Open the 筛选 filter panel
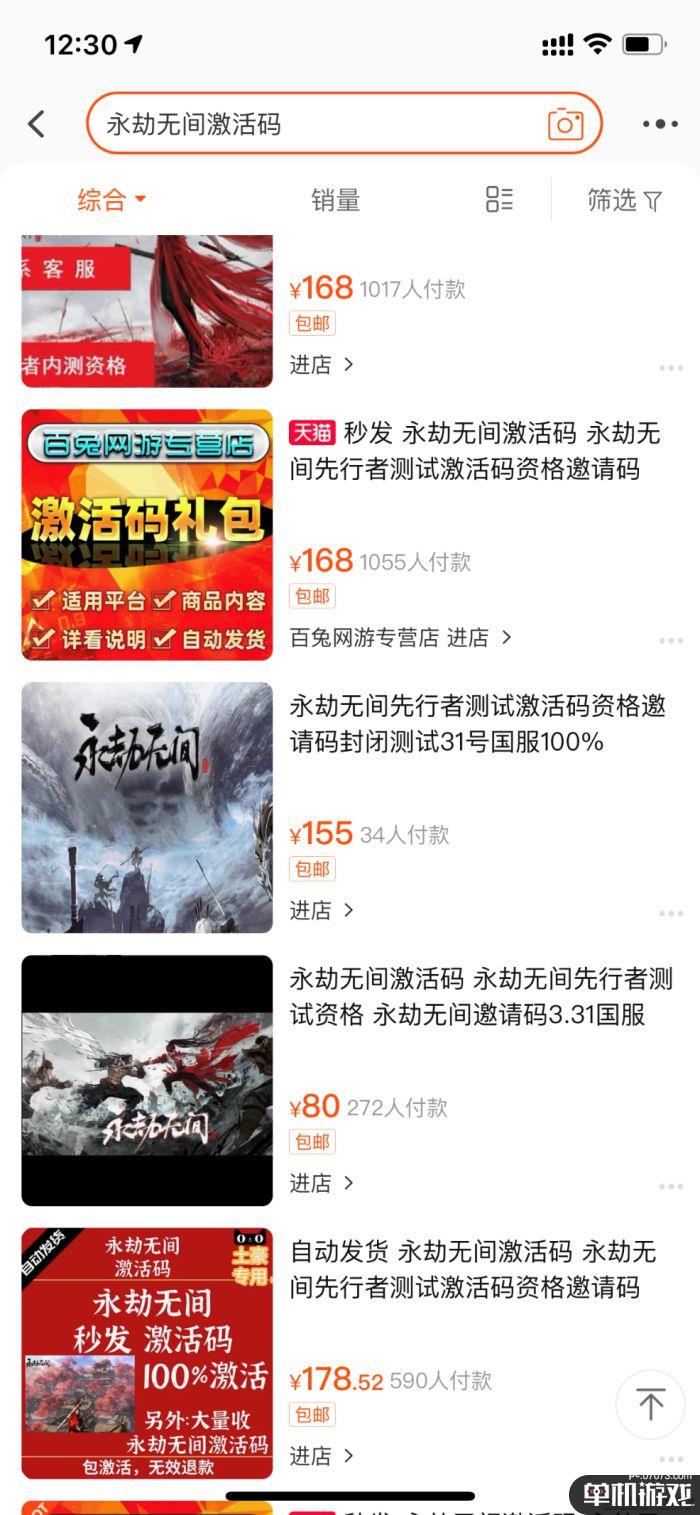The image size is (700, 1515). point(624,200)
